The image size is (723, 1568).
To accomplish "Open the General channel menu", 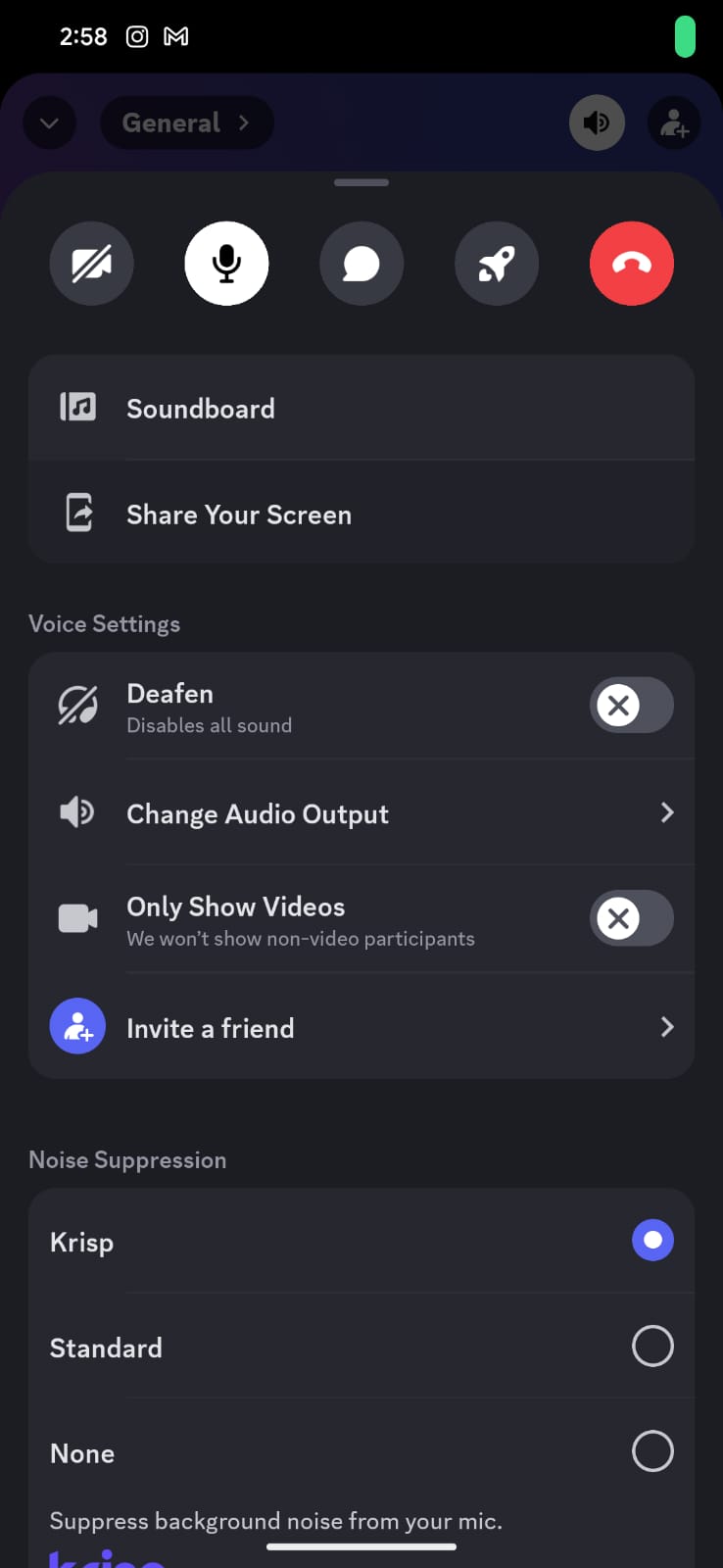I will pyautogui.click(x=186, y=122).
